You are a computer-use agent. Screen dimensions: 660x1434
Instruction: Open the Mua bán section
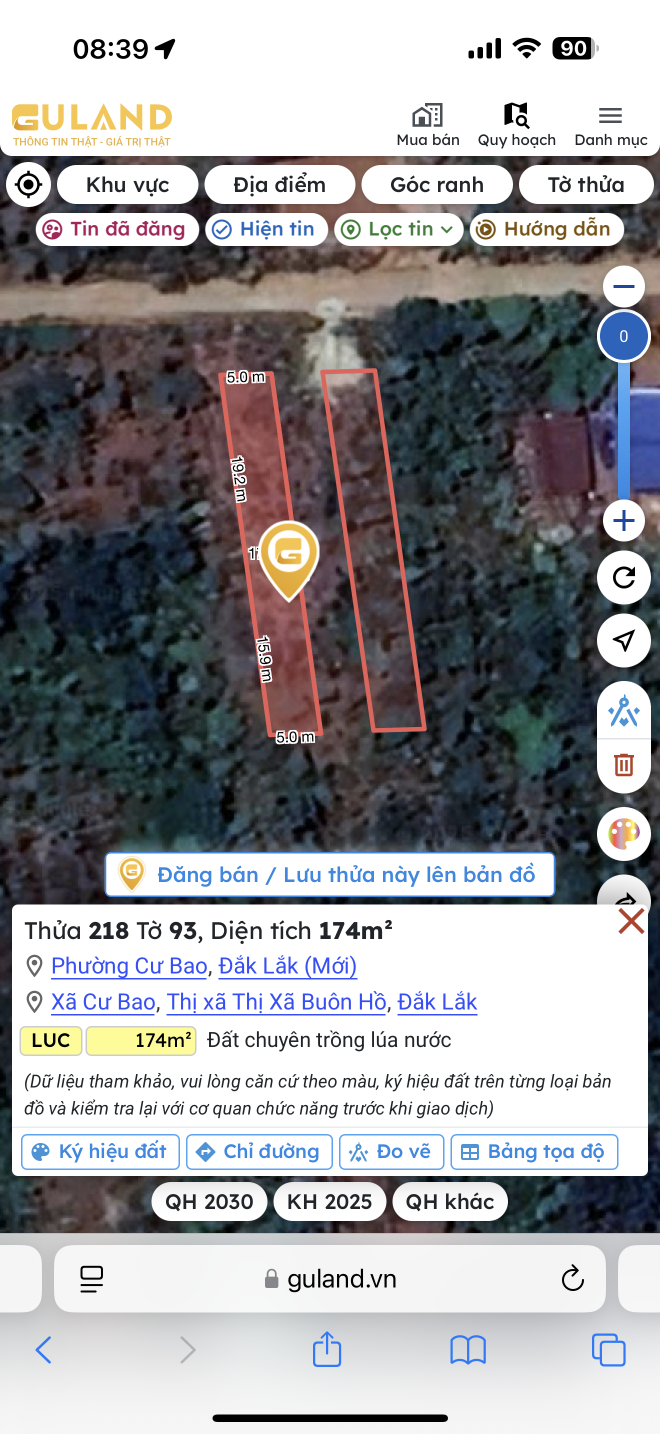[x=428, y=126]
